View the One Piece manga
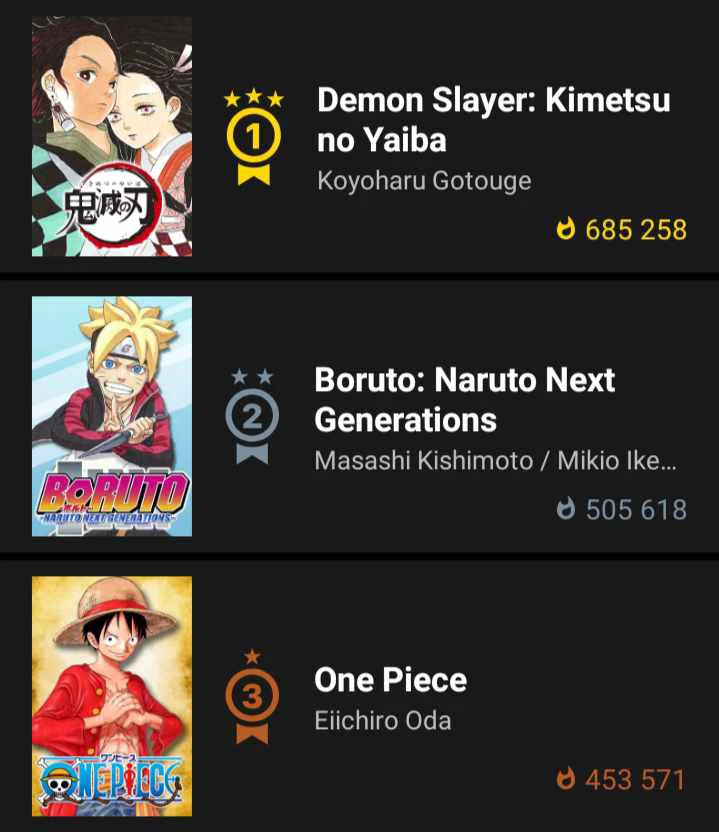 [390, 680]
